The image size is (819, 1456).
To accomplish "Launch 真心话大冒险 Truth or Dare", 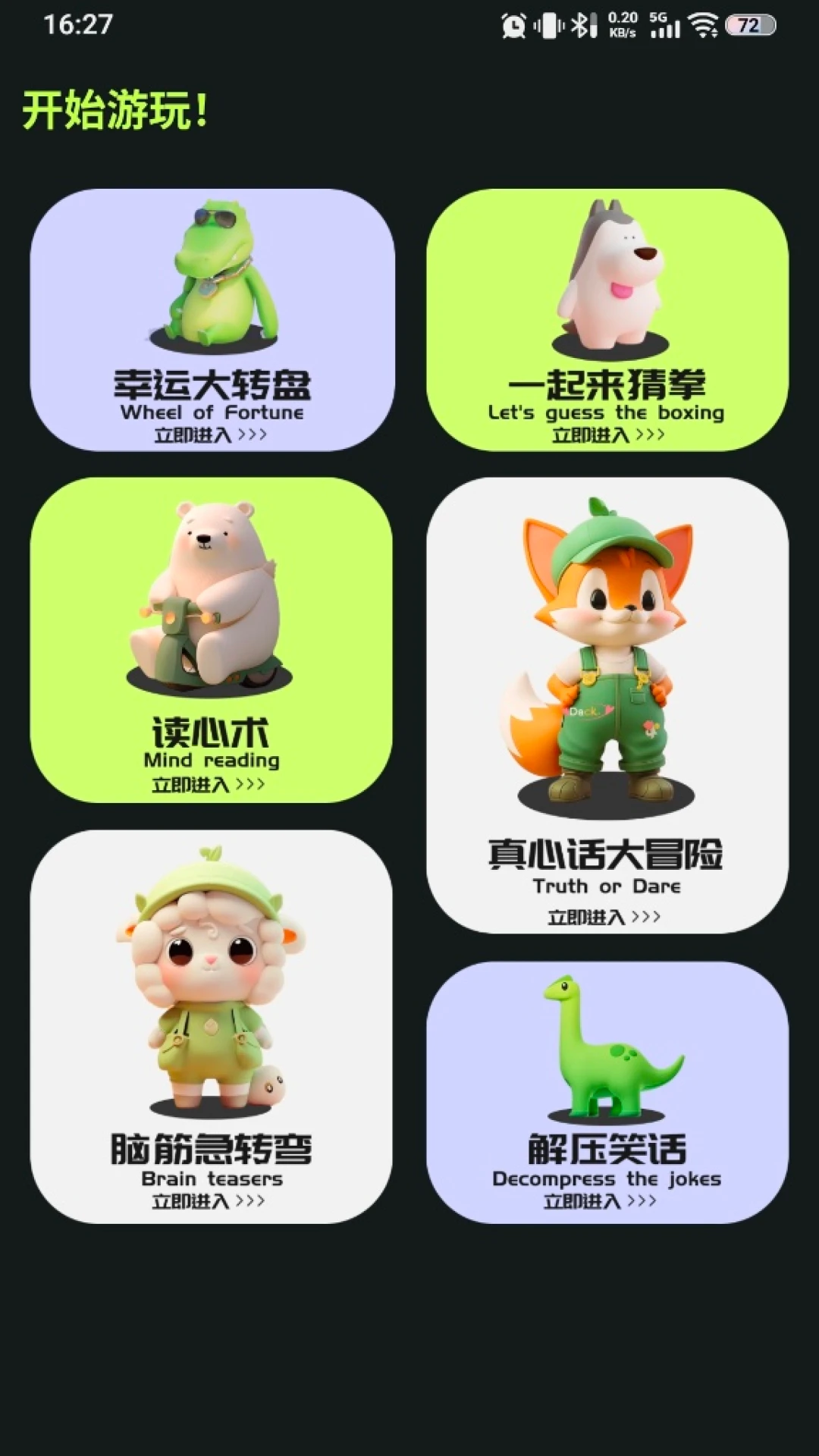I will tap(607, 705).
